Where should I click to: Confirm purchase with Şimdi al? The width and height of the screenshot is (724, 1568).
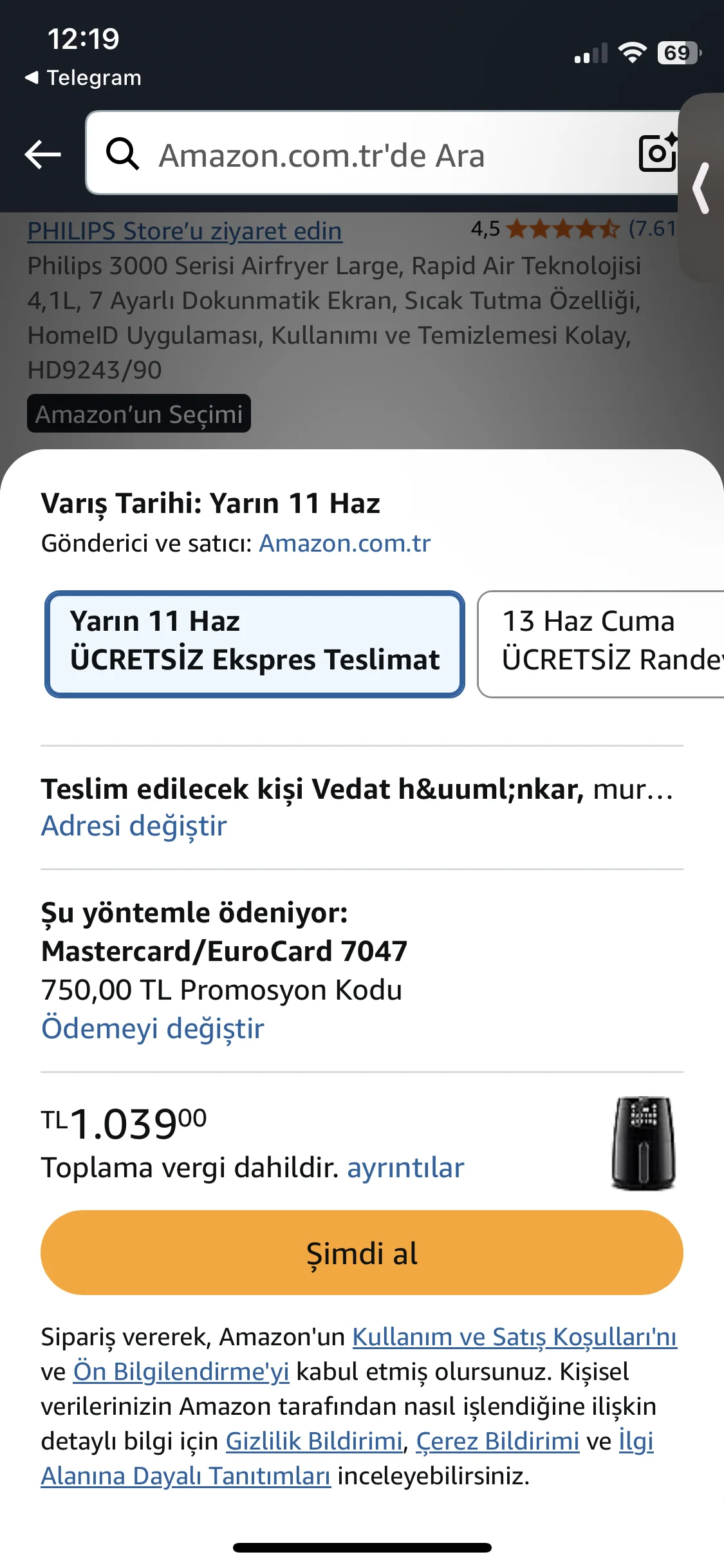click(x=362, y=1253)
